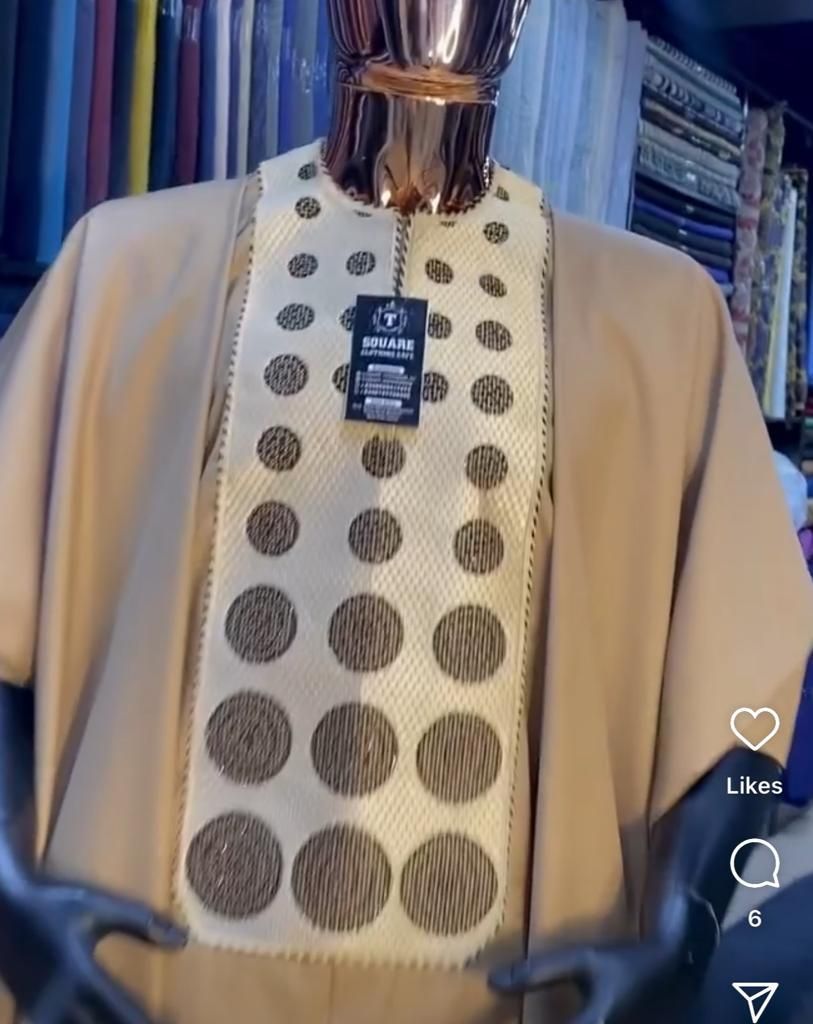Open the comments on this reel
Image resolution: width=813 pixels, height=1024 pixels.
754,863
